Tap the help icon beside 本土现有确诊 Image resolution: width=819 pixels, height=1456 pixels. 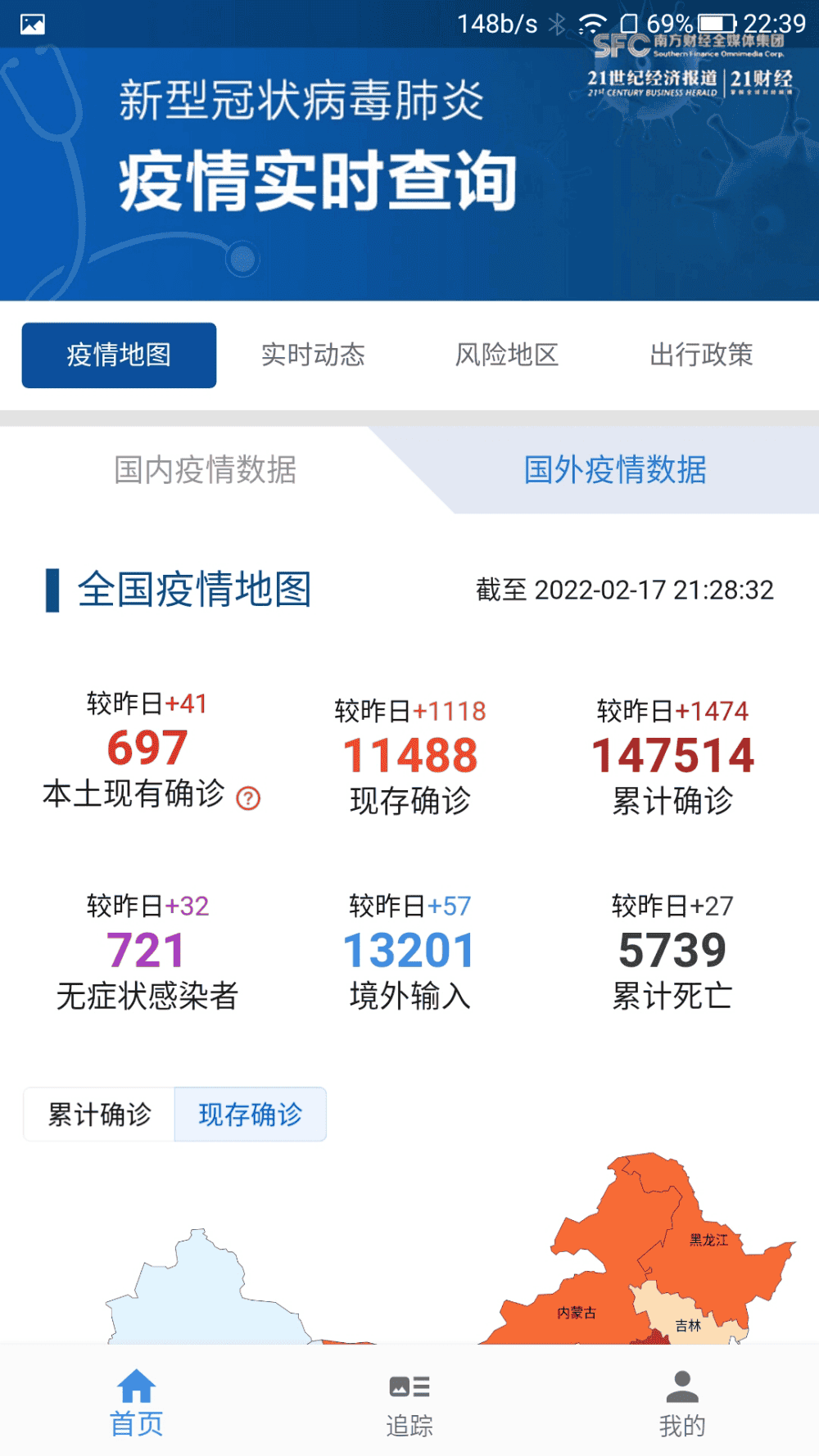[x=248, y=798]
